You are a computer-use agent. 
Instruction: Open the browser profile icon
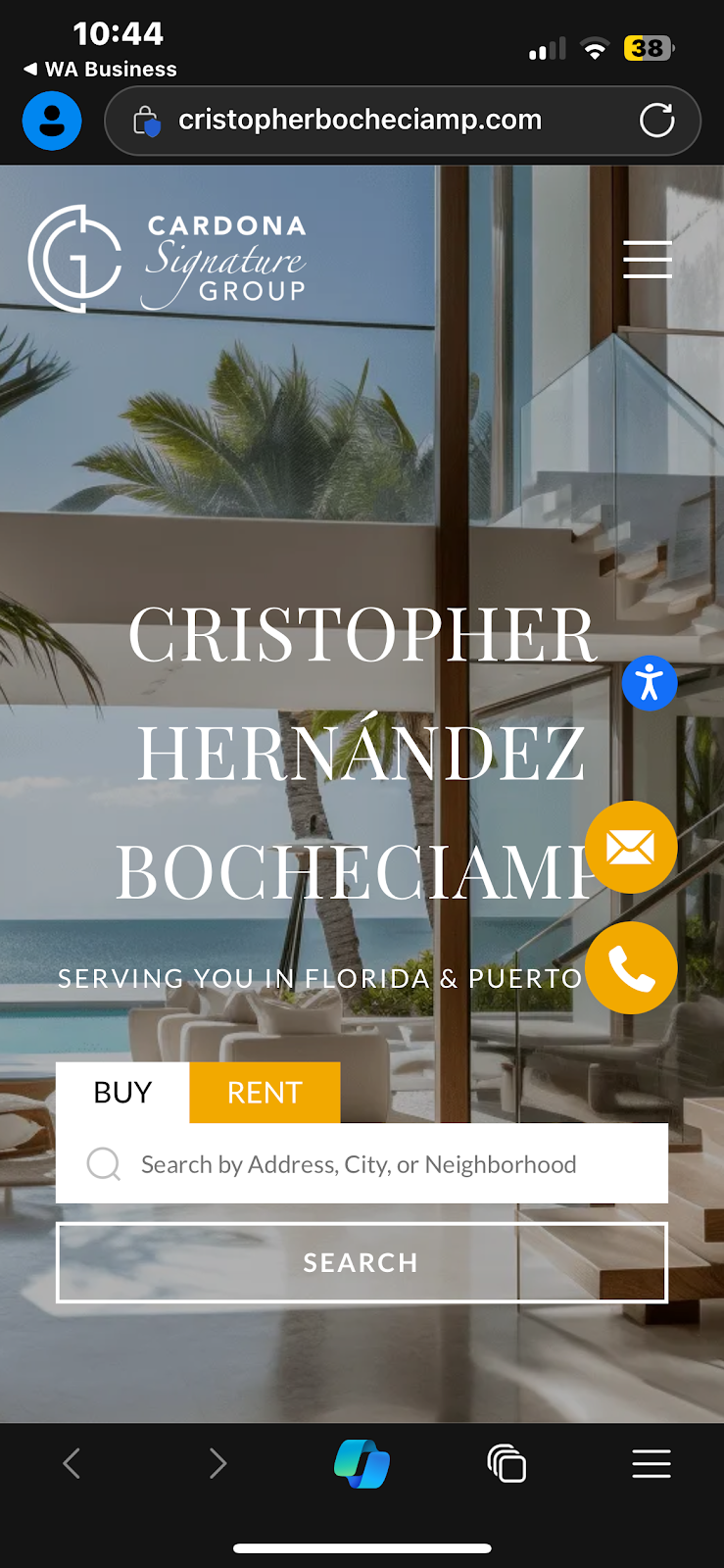[52, 121]
